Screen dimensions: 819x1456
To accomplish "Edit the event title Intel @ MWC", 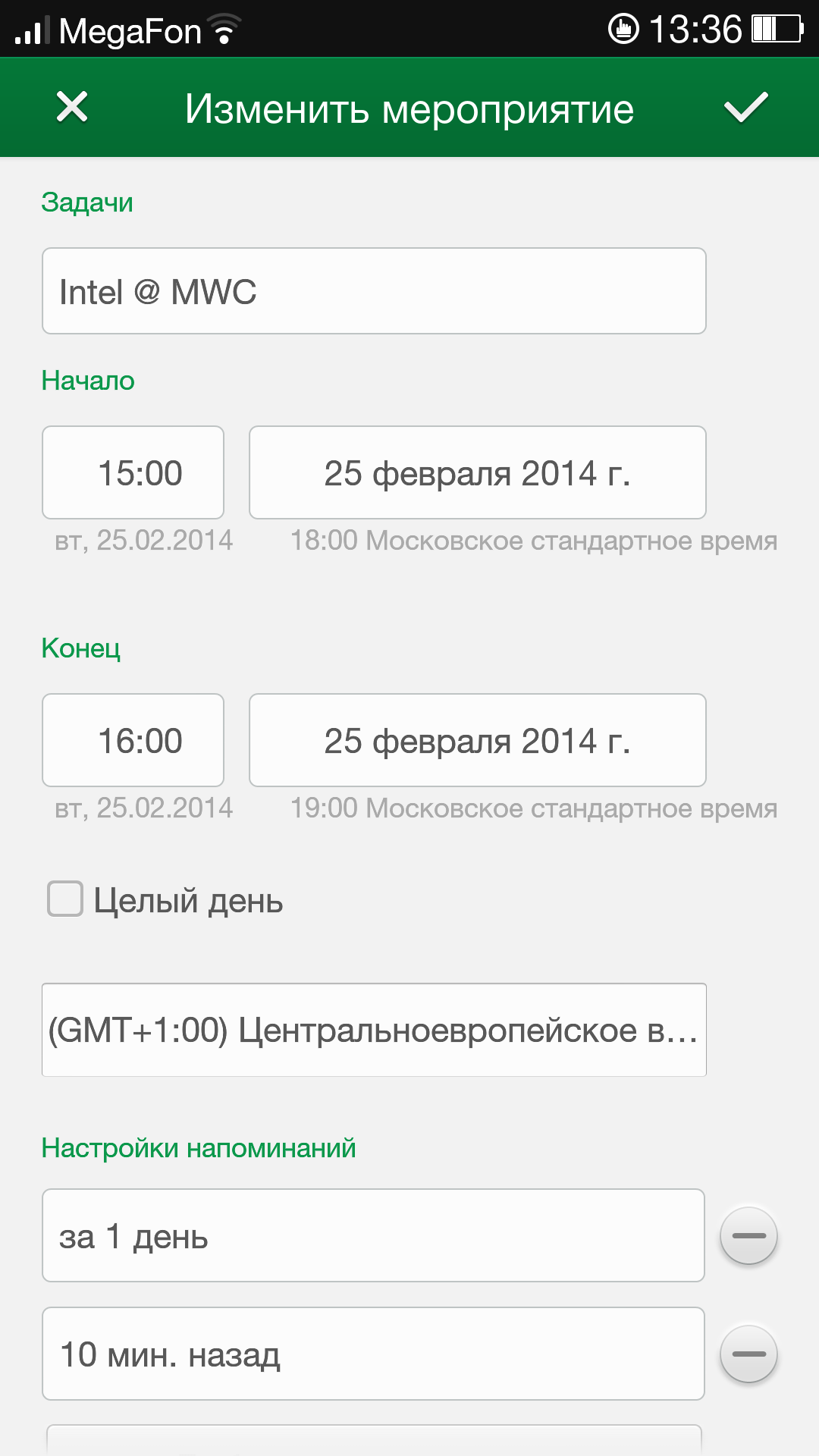I will coord(374,291).
